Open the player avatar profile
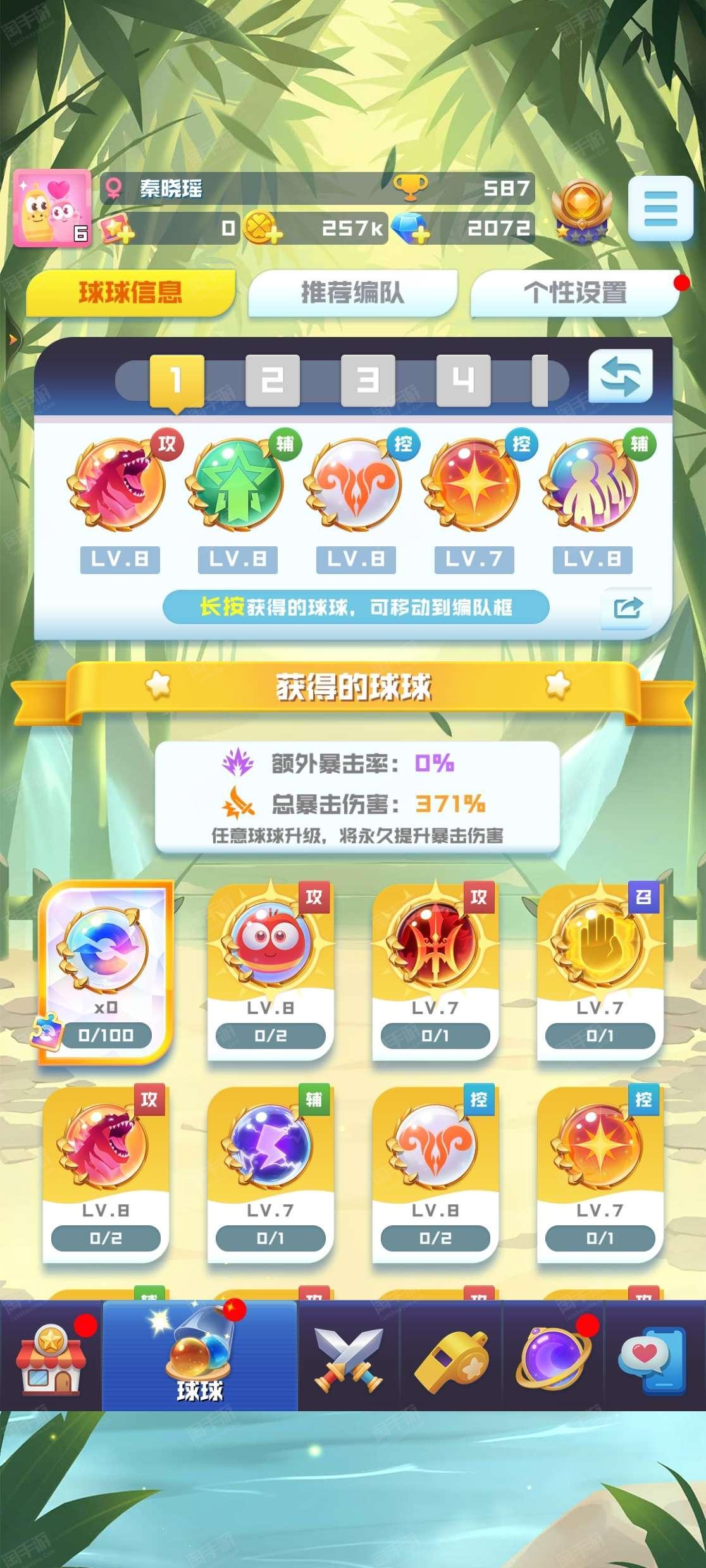The image size is (706, 1568). (x=51, y=208)
